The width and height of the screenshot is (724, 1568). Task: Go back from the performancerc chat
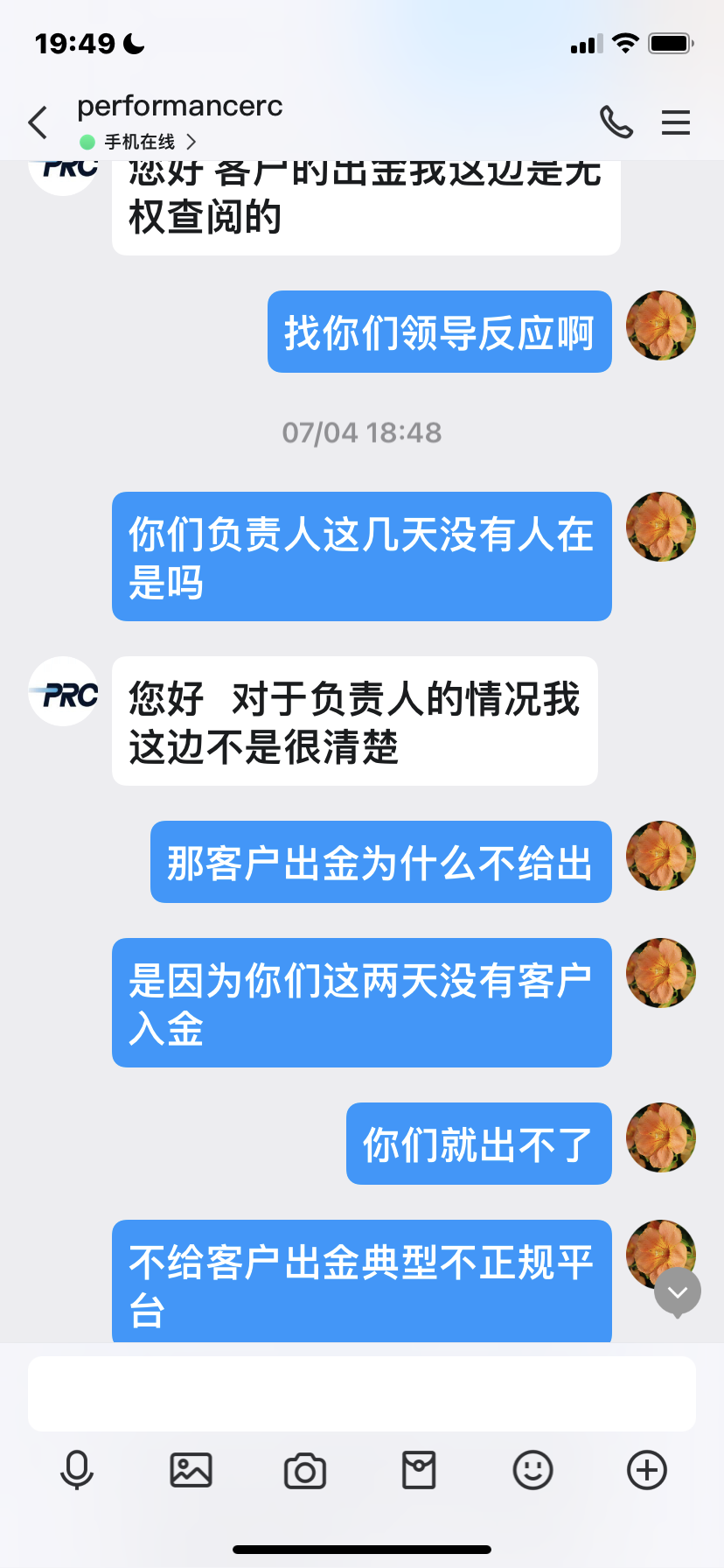pyautogui.click(x=38, y=122)
